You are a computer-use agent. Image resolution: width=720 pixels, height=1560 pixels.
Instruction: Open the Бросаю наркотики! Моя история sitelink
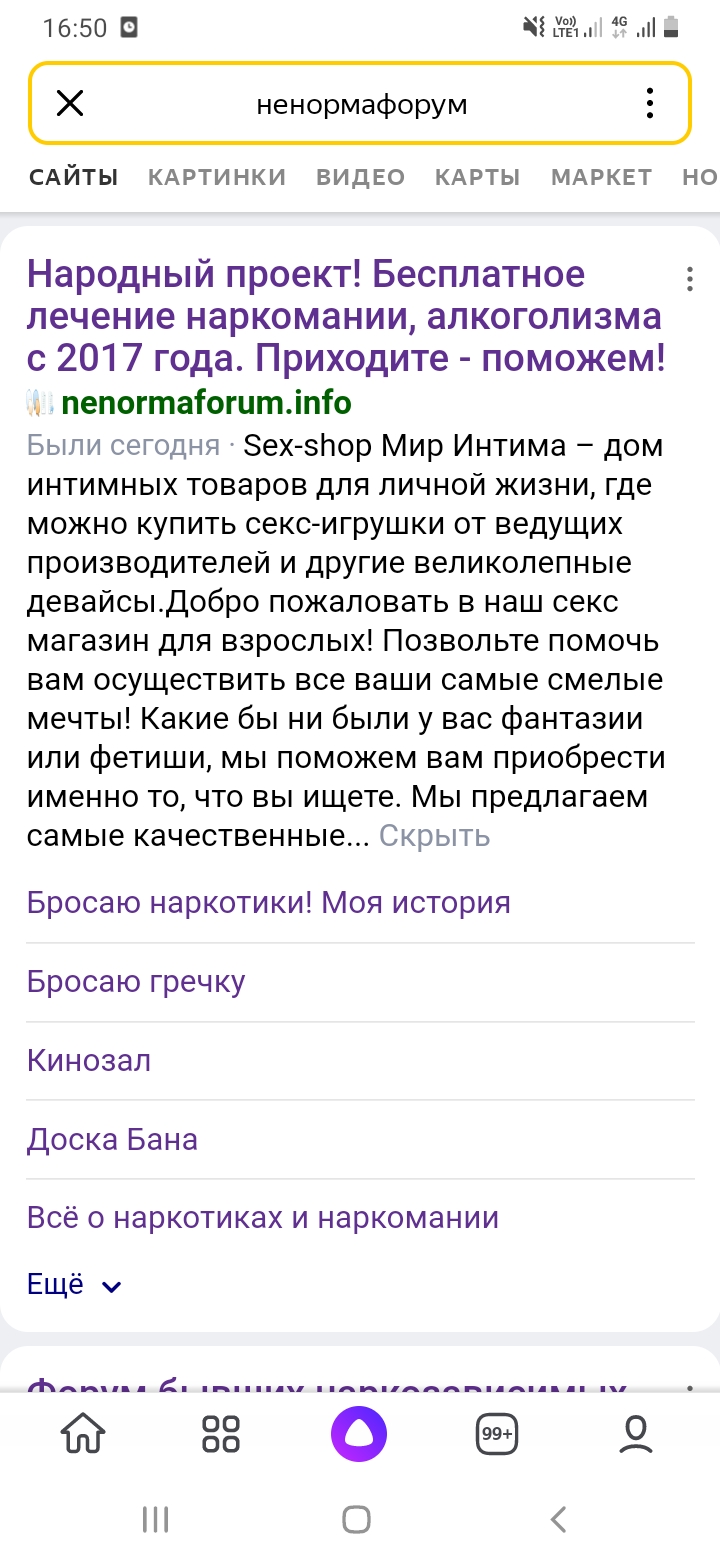[268, 903]
